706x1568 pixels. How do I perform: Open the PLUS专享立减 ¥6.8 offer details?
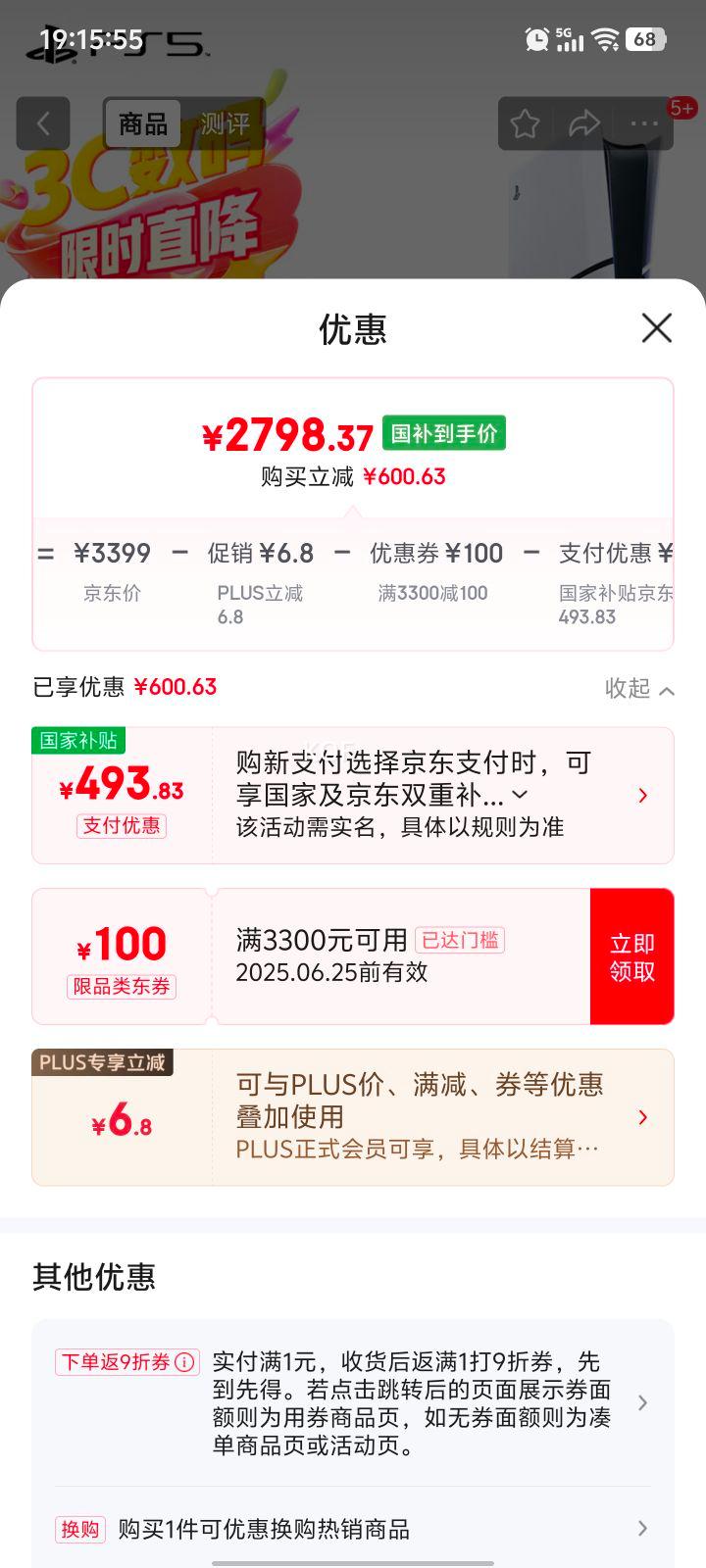pyautogui.click(x=642, y=1117)
